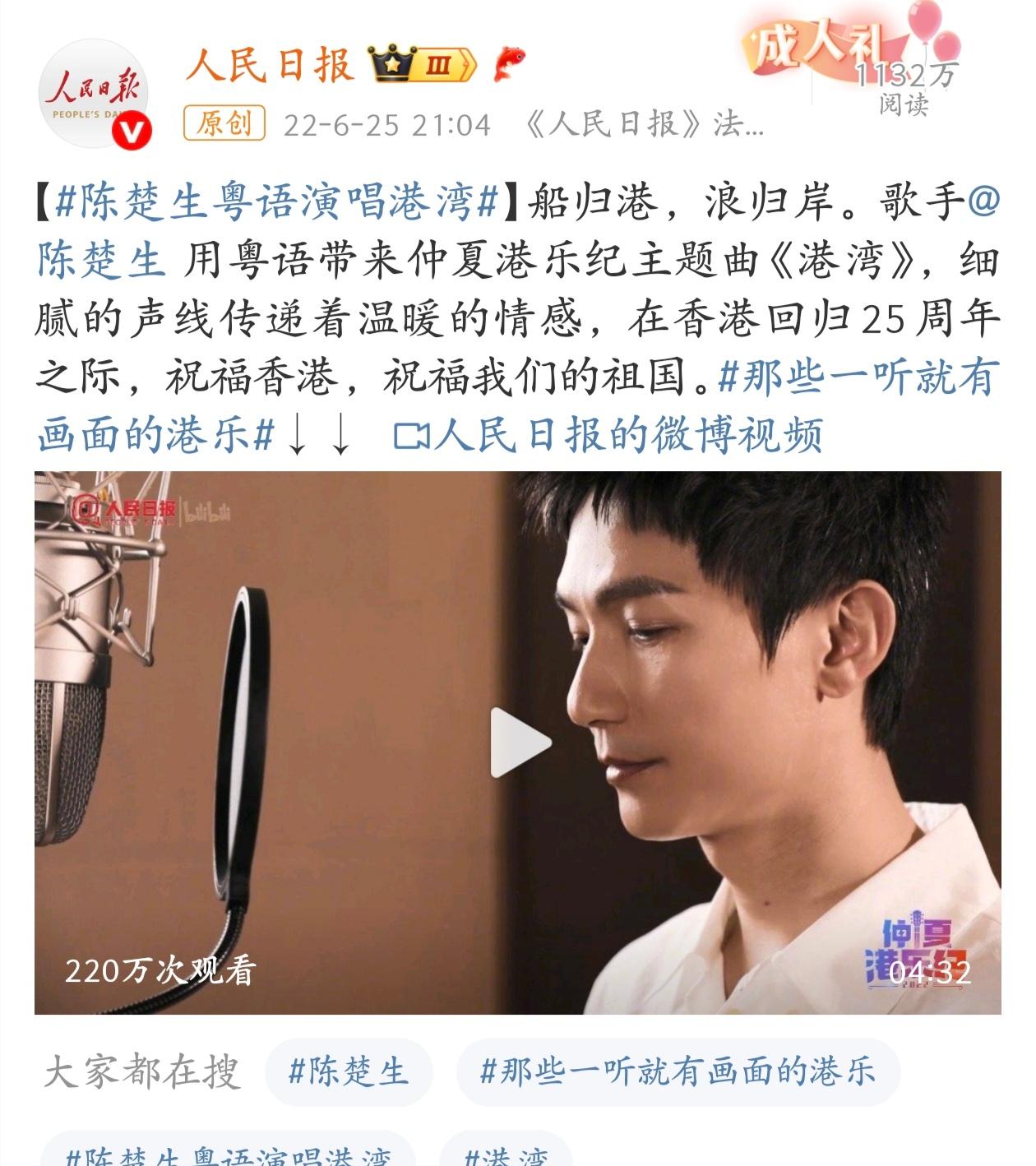
Task: Search the #港湾 chip
Action: tap(505, 1155)
